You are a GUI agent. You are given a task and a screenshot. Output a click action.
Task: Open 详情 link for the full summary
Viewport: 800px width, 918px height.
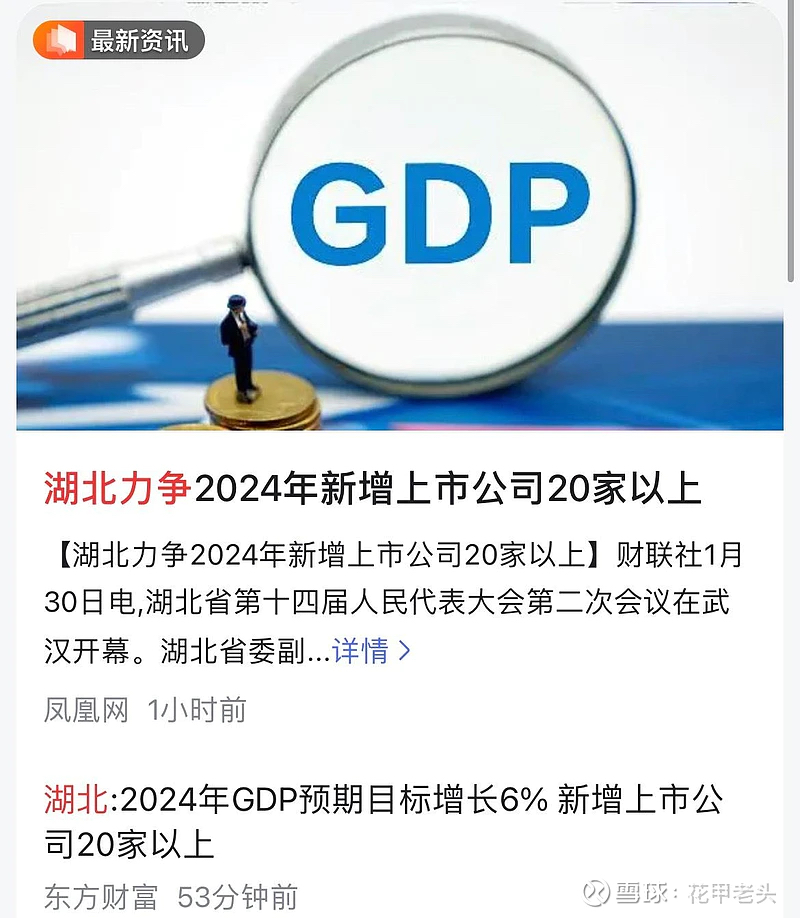[x=371, y=651]
